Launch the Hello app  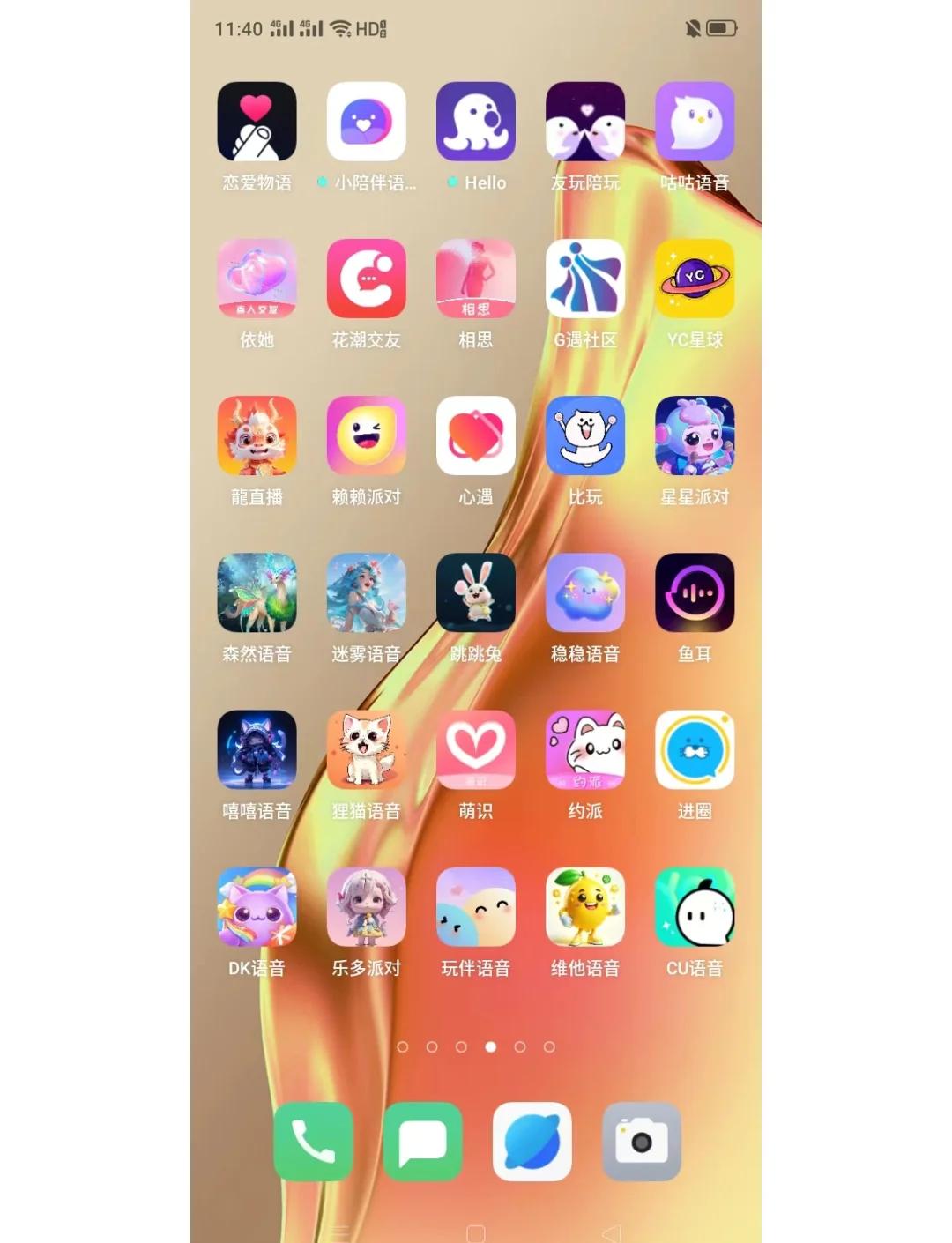click(x=475, y=122)
